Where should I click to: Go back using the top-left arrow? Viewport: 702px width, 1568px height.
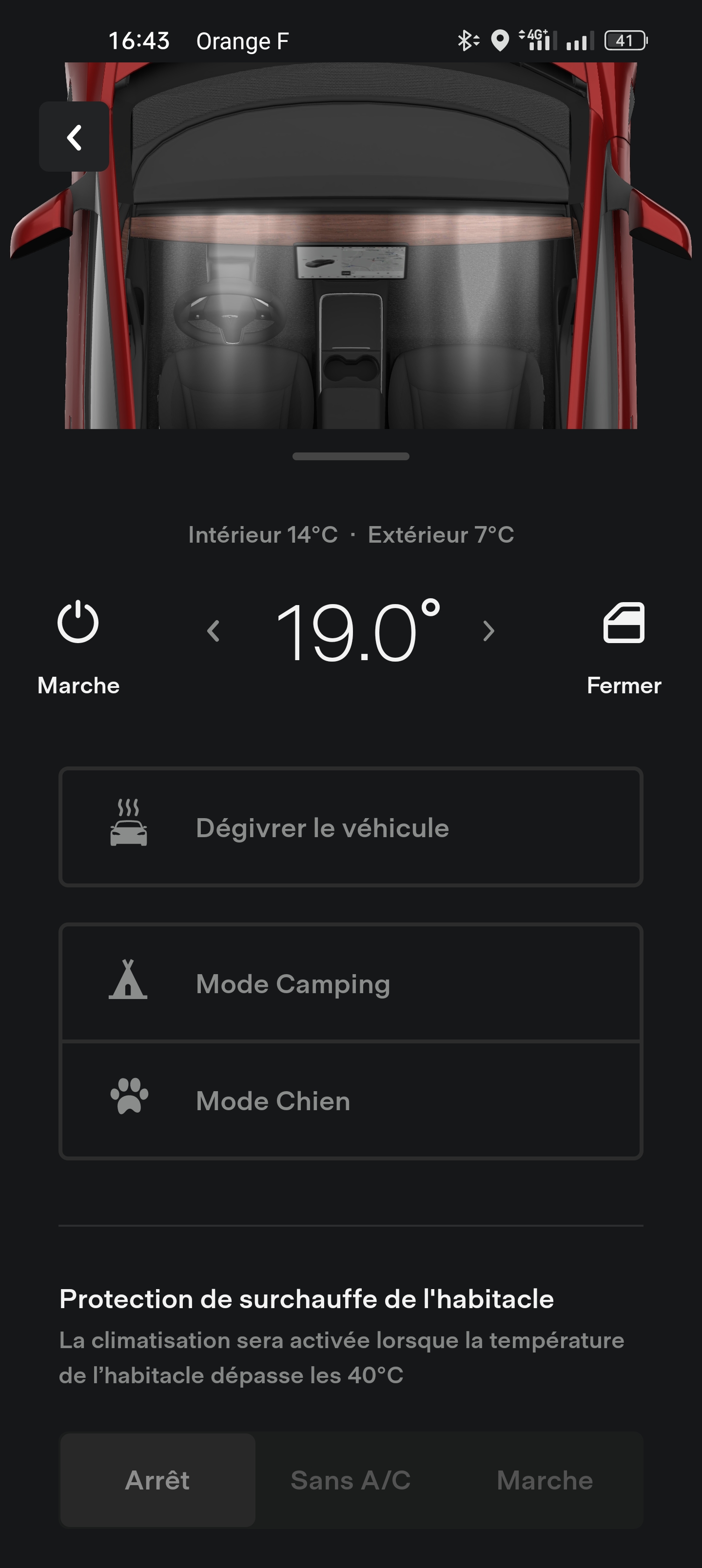tap(74, 137)
